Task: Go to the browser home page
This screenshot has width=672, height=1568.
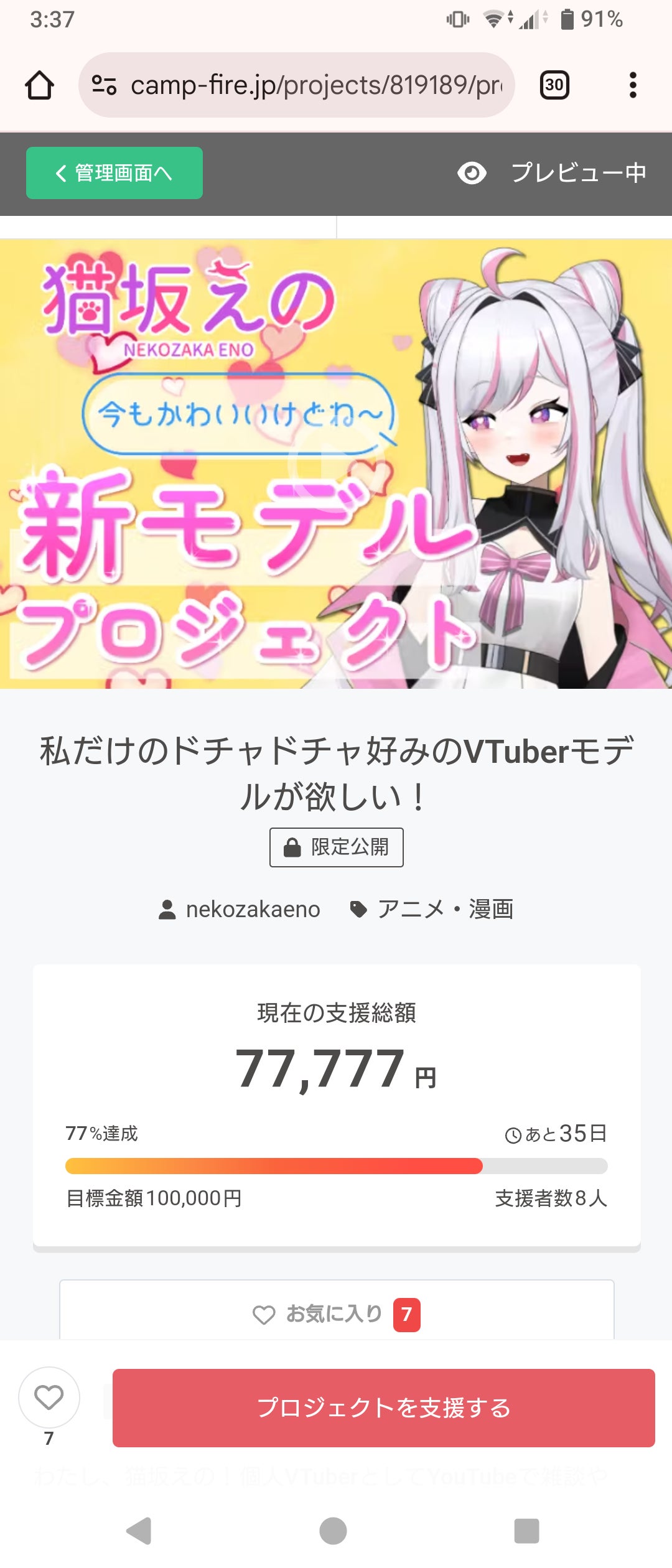Action: (39, 85)
